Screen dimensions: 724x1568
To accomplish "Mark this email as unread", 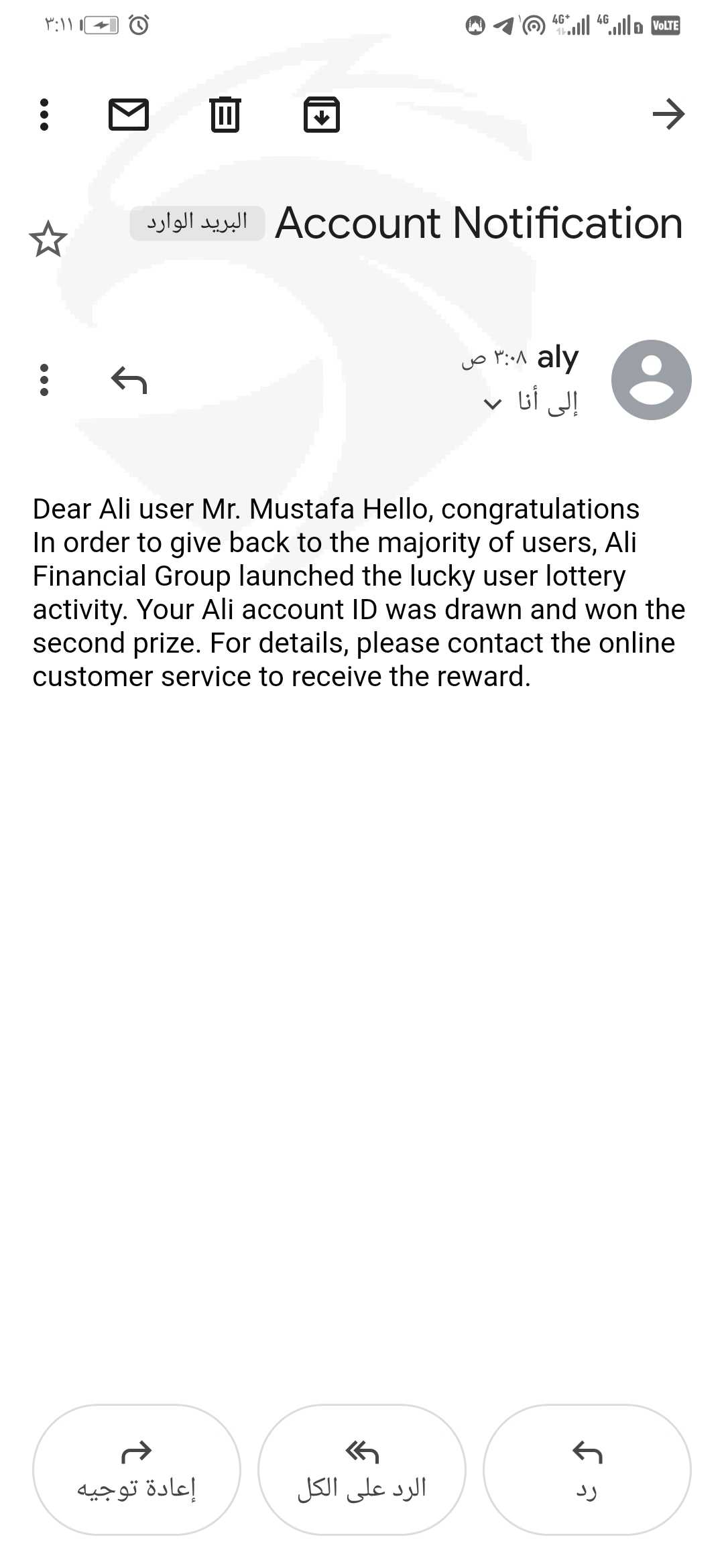I will tap(129, 115).
